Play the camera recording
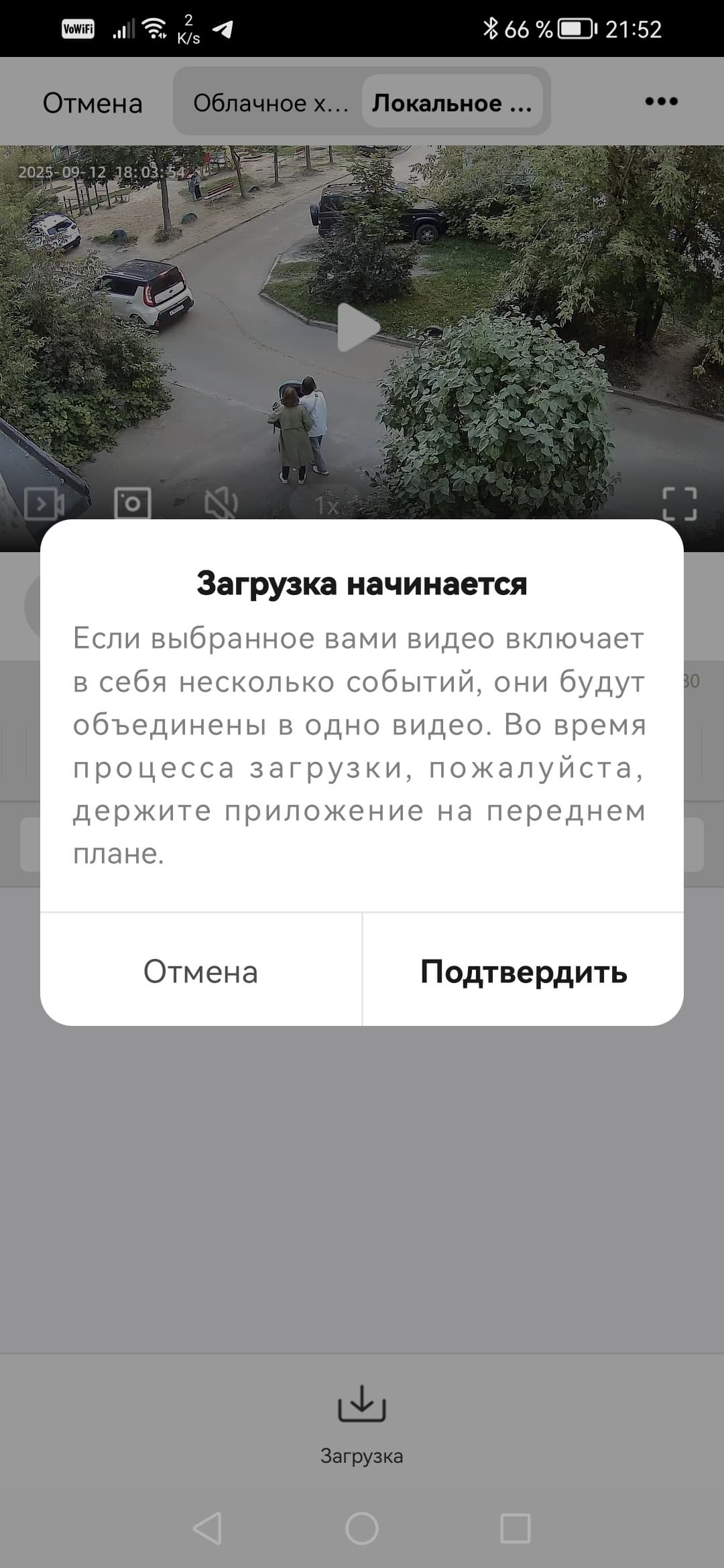724x1568 pixels. pos(358,328)
